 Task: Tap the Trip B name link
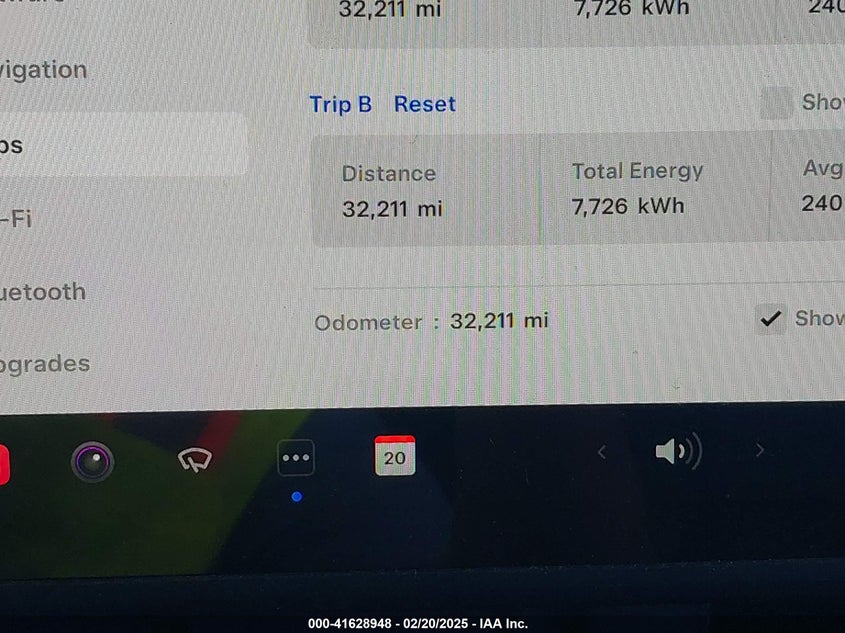coord(340,104)
